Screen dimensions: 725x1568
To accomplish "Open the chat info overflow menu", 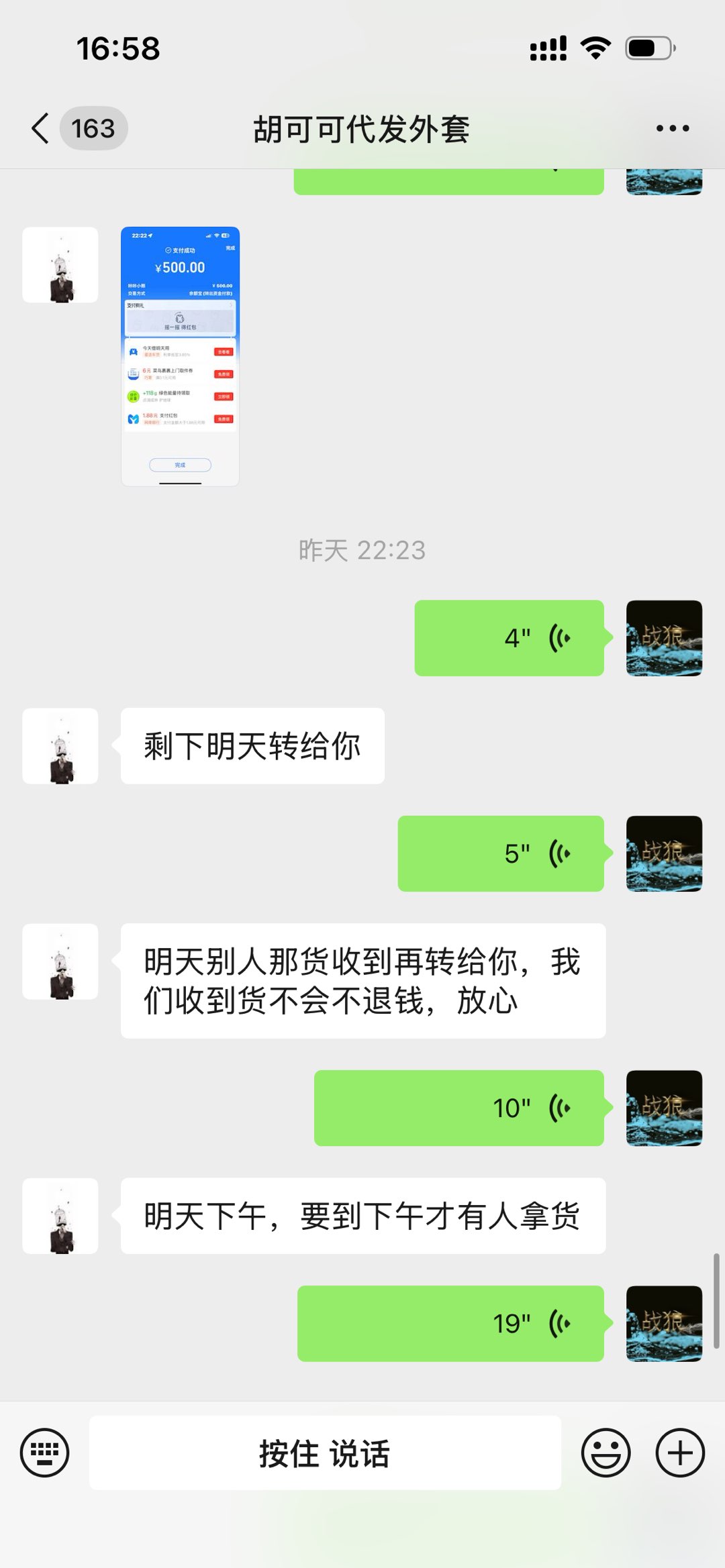I will pyautogui.click(x=673, y=128).
